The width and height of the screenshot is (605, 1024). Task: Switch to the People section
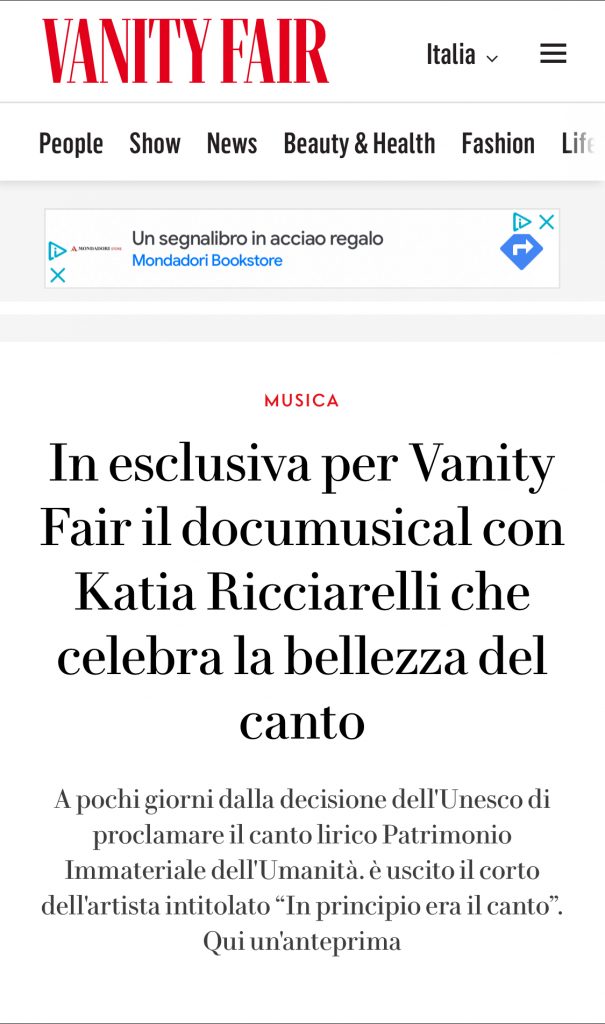pyautogui.click(x=71, y=144)
